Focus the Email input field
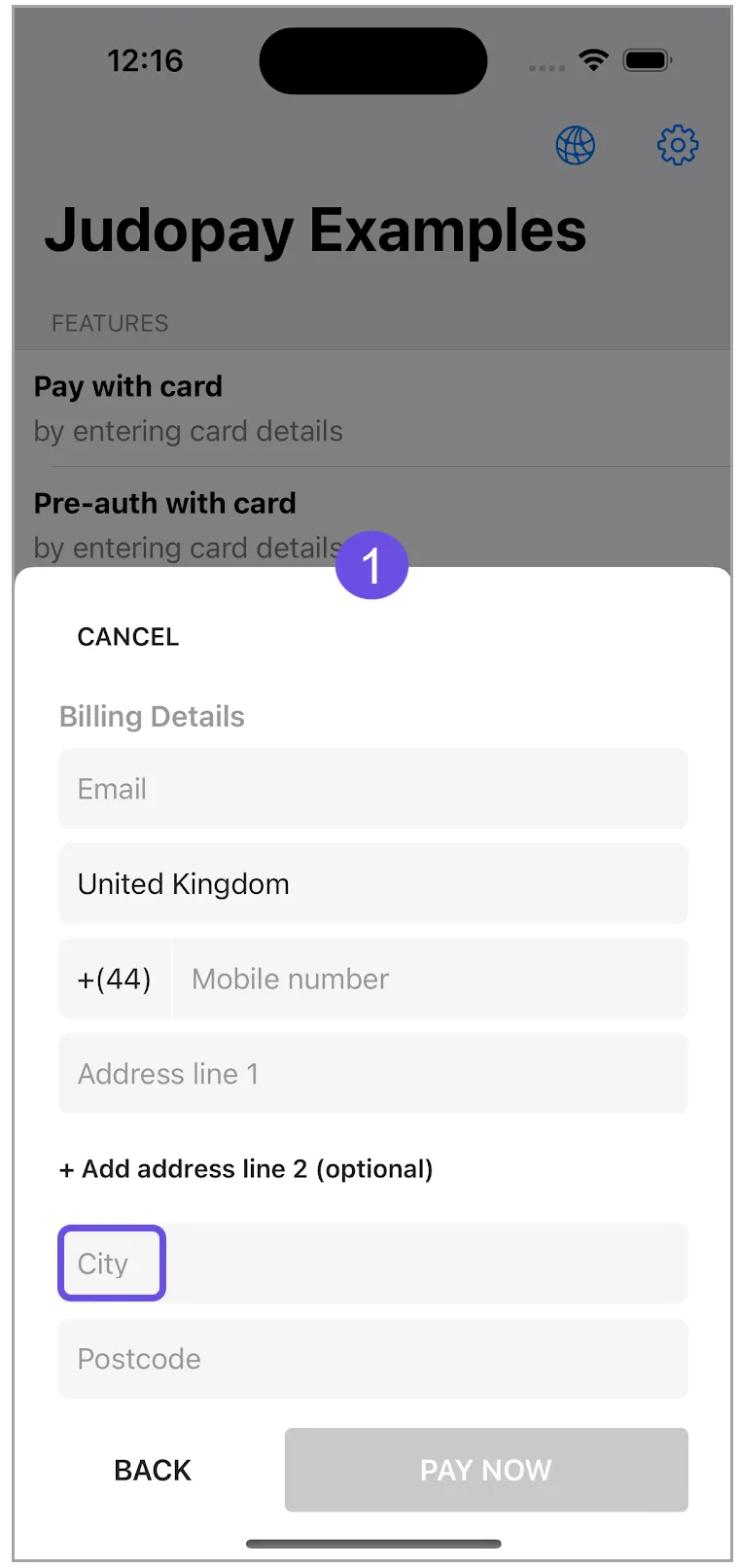This screenshot has height=1568, width=740. pos(372,789)
